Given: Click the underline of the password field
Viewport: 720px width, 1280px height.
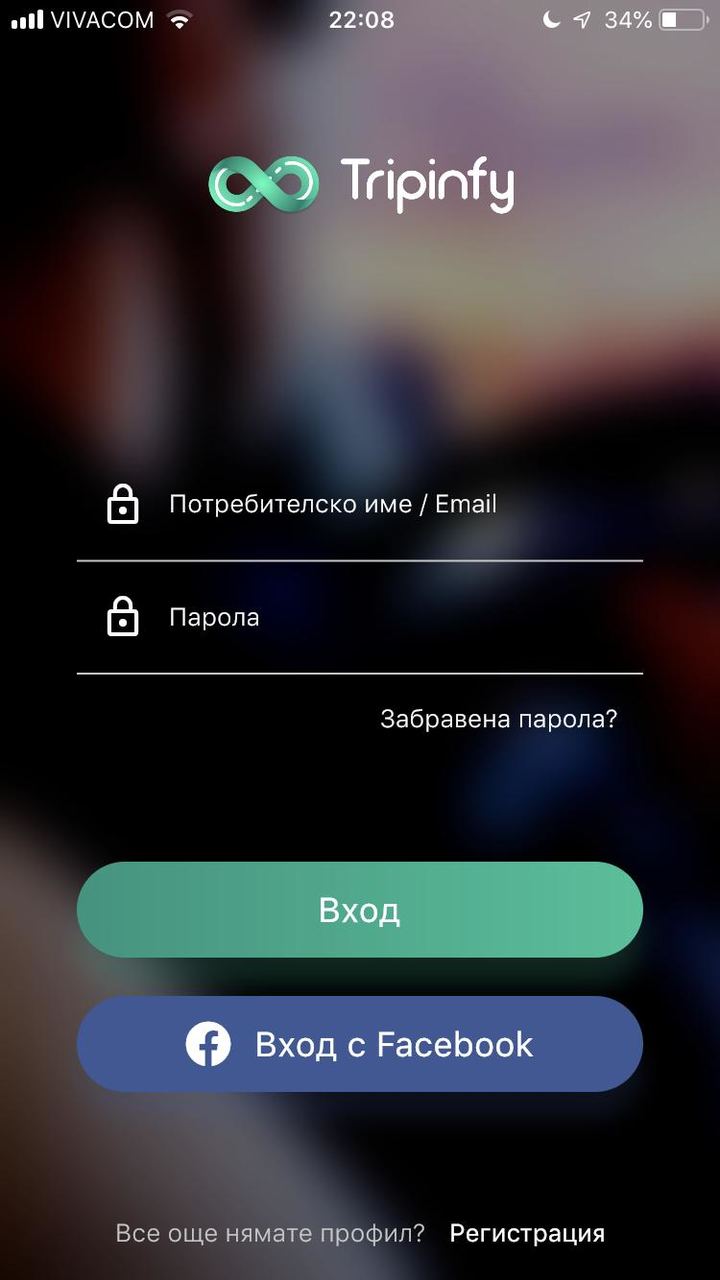Looking at the screenshot, I should tap(360, 674).
